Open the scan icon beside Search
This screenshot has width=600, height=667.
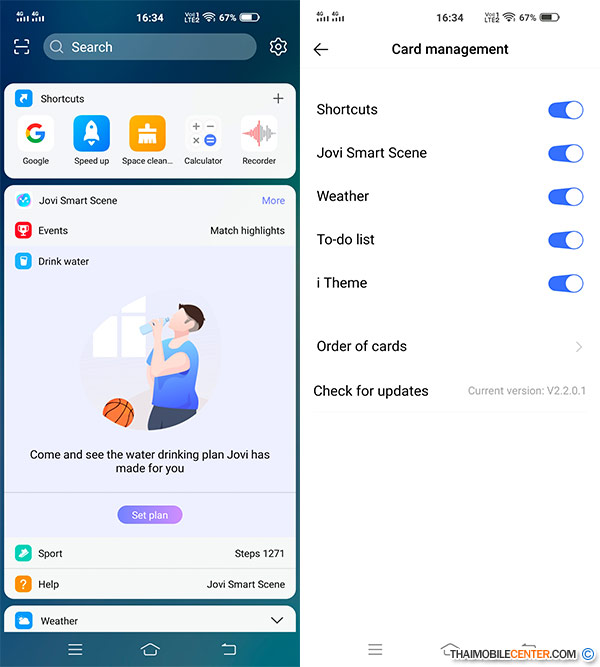pyautogui.click(x=22, y=47)
